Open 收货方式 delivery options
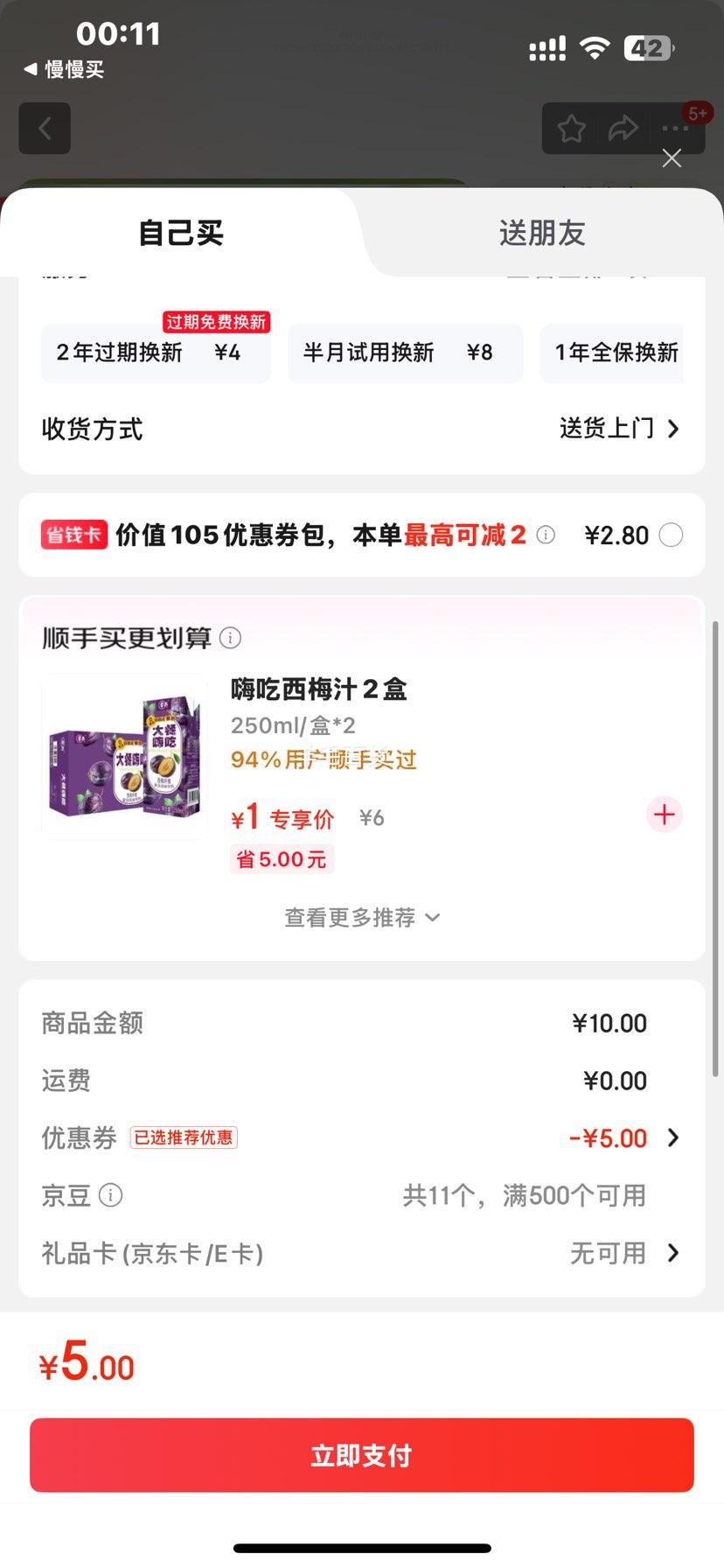Viewport: 724px width, 1568px height. (619, 429)
